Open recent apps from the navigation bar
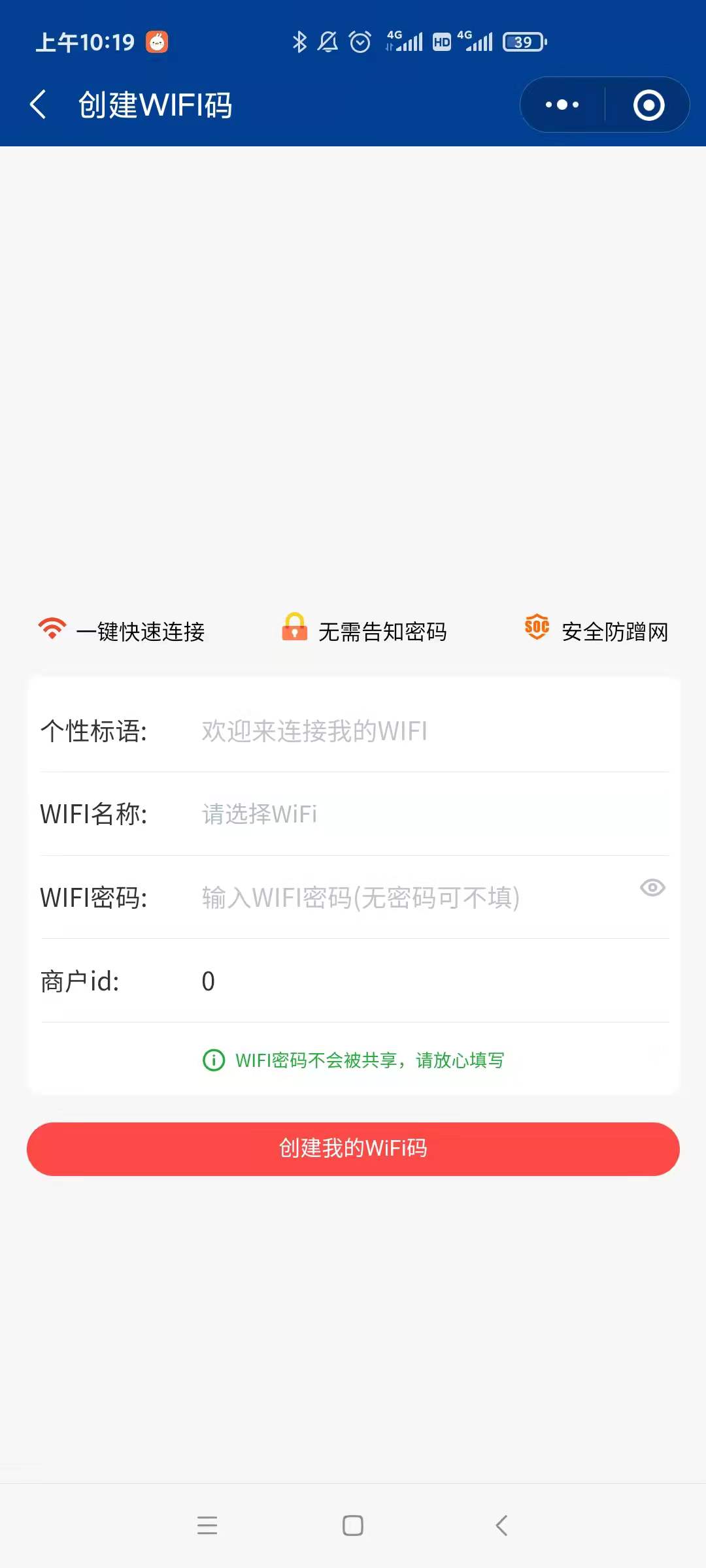The height and width of the screenshot is (1568, 706). (x=207, y=1525)
